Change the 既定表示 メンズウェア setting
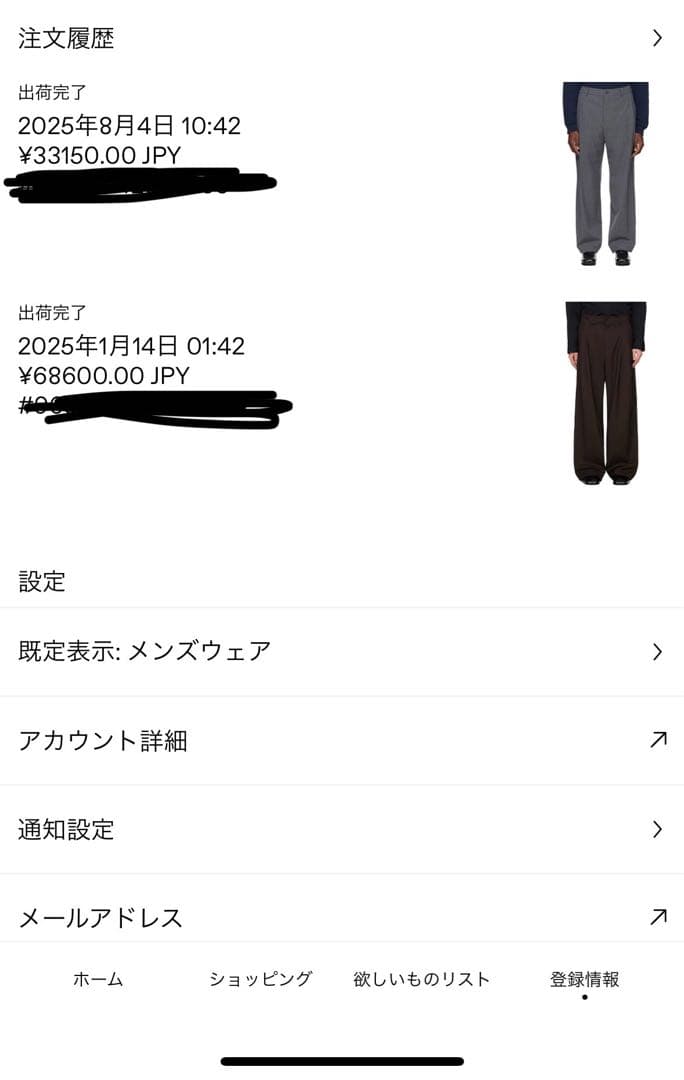 (340, 652)
